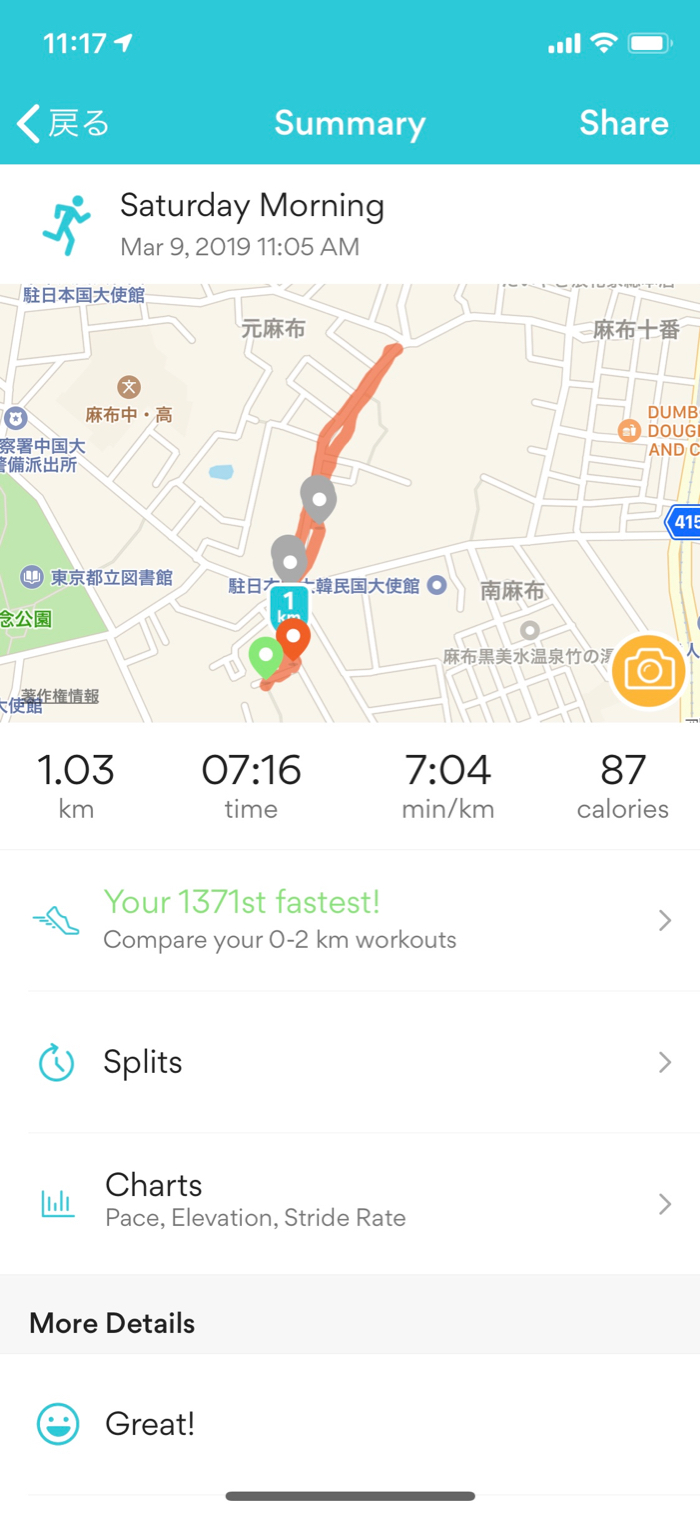The width and height of the screenshot is (700, 1516).
Task: Share this workout summary
Action: point(623,123)
